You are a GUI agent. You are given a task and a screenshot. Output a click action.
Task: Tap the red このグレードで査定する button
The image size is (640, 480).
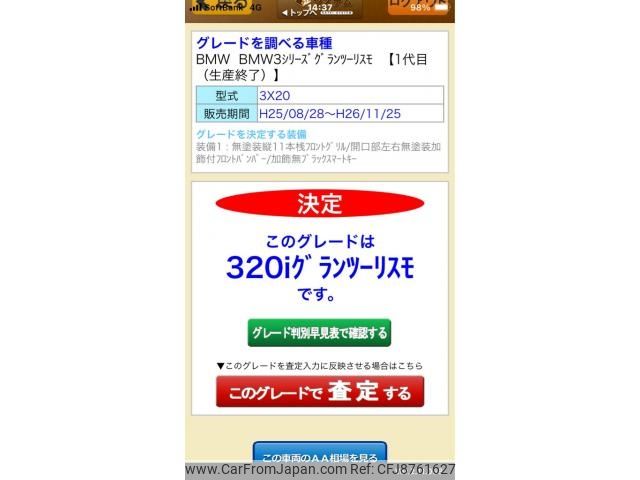(x=319, y=392)
